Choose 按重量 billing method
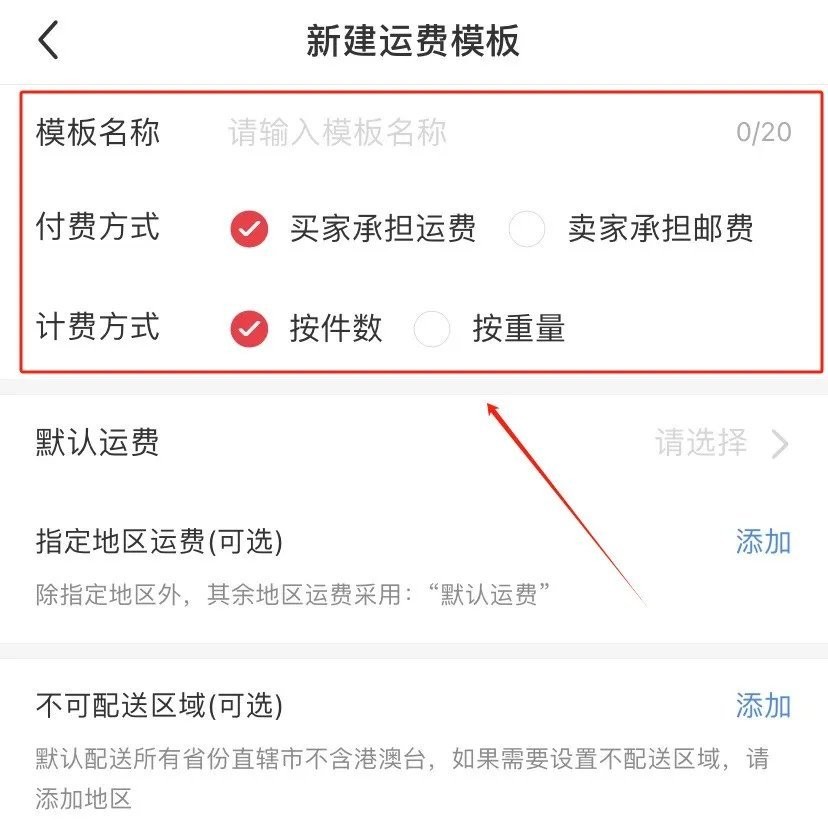The height and width of the screenshot is (825, 828). coord(432,328)
